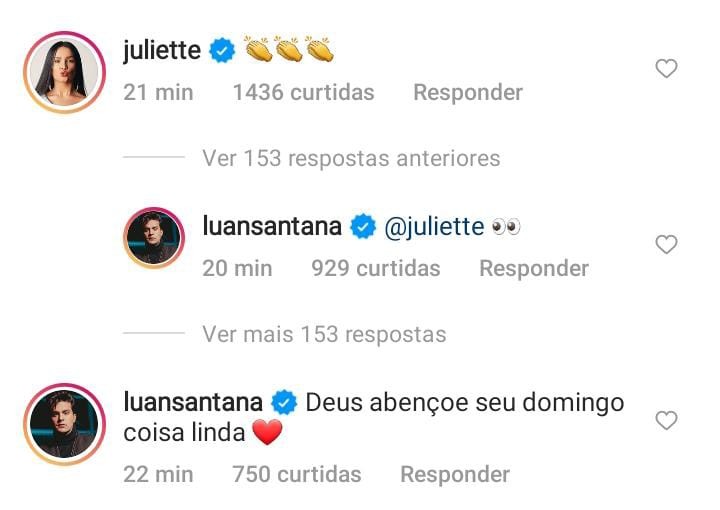The height and width of the screenshot is (510, 720).
Task: Like juliette's clapping comment
Action: [665, 69]
